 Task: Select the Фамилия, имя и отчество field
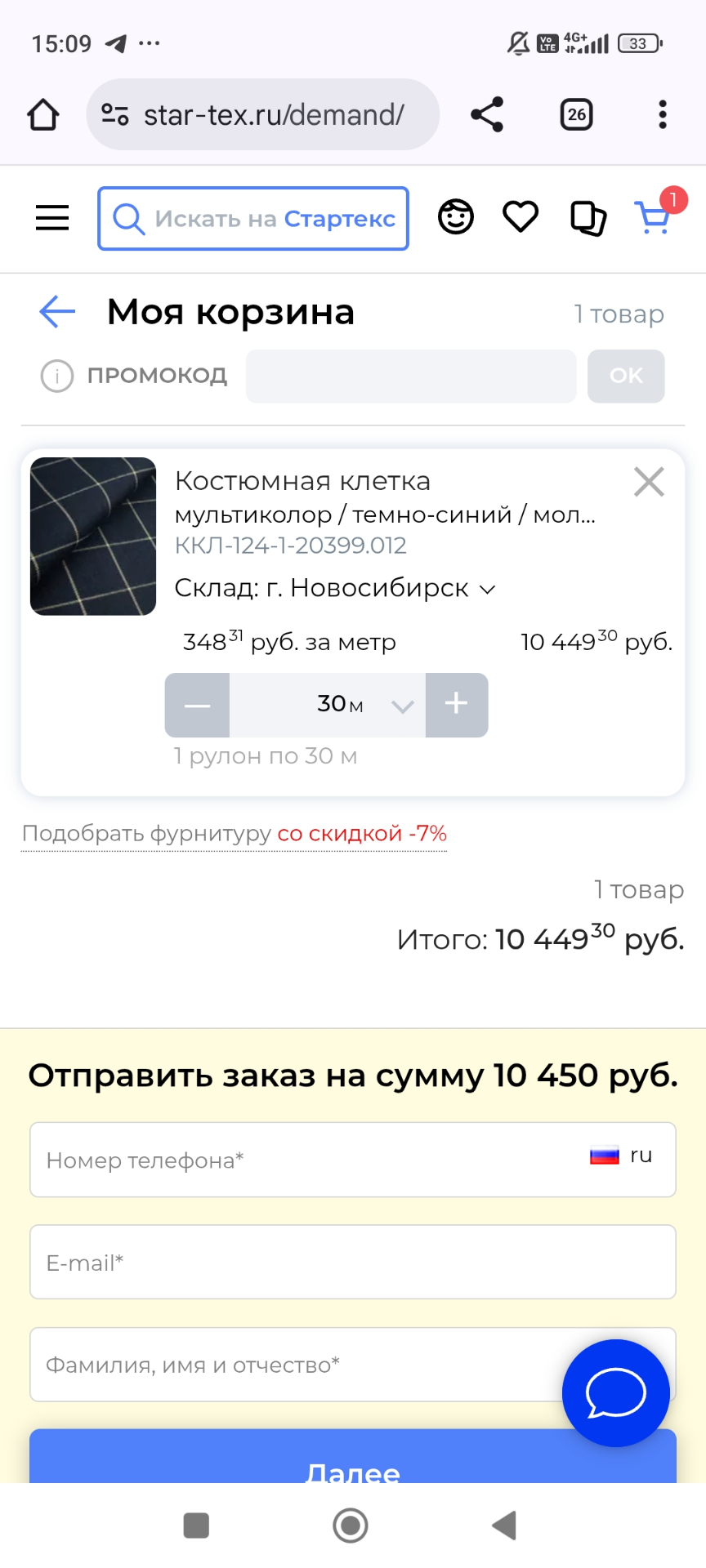(x=294, y=1365)
